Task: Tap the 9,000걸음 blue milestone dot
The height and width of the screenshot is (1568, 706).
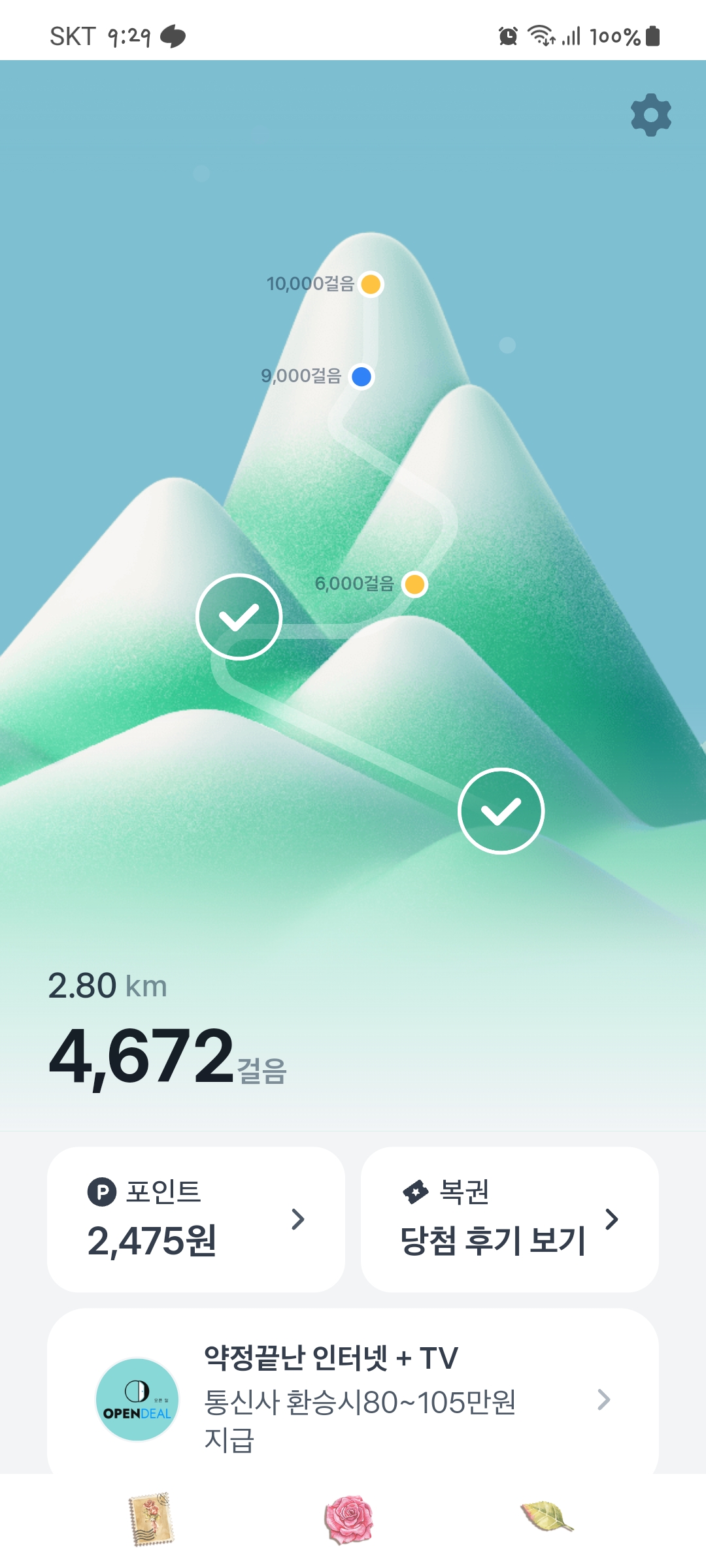Action: [361, 376]
